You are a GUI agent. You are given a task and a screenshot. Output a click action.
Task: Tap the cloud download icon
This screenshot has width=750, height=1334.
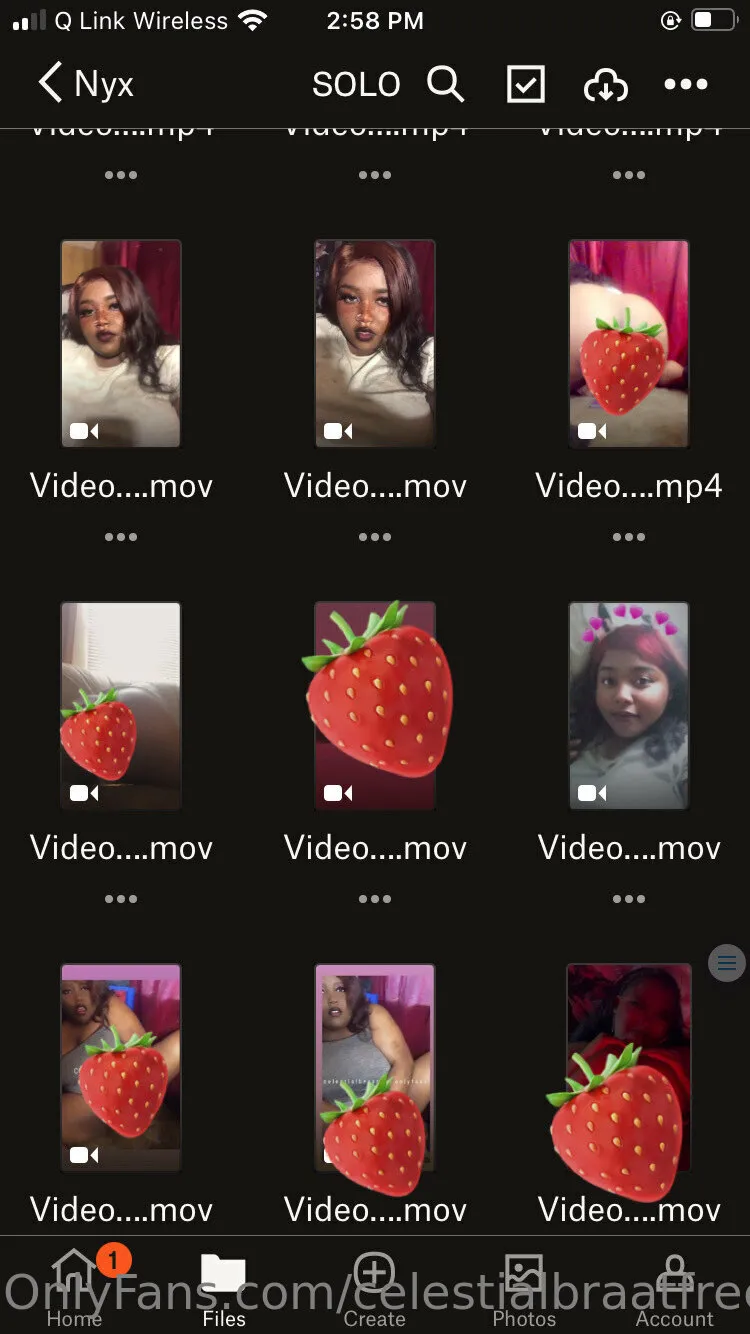[x=605, y=86]
